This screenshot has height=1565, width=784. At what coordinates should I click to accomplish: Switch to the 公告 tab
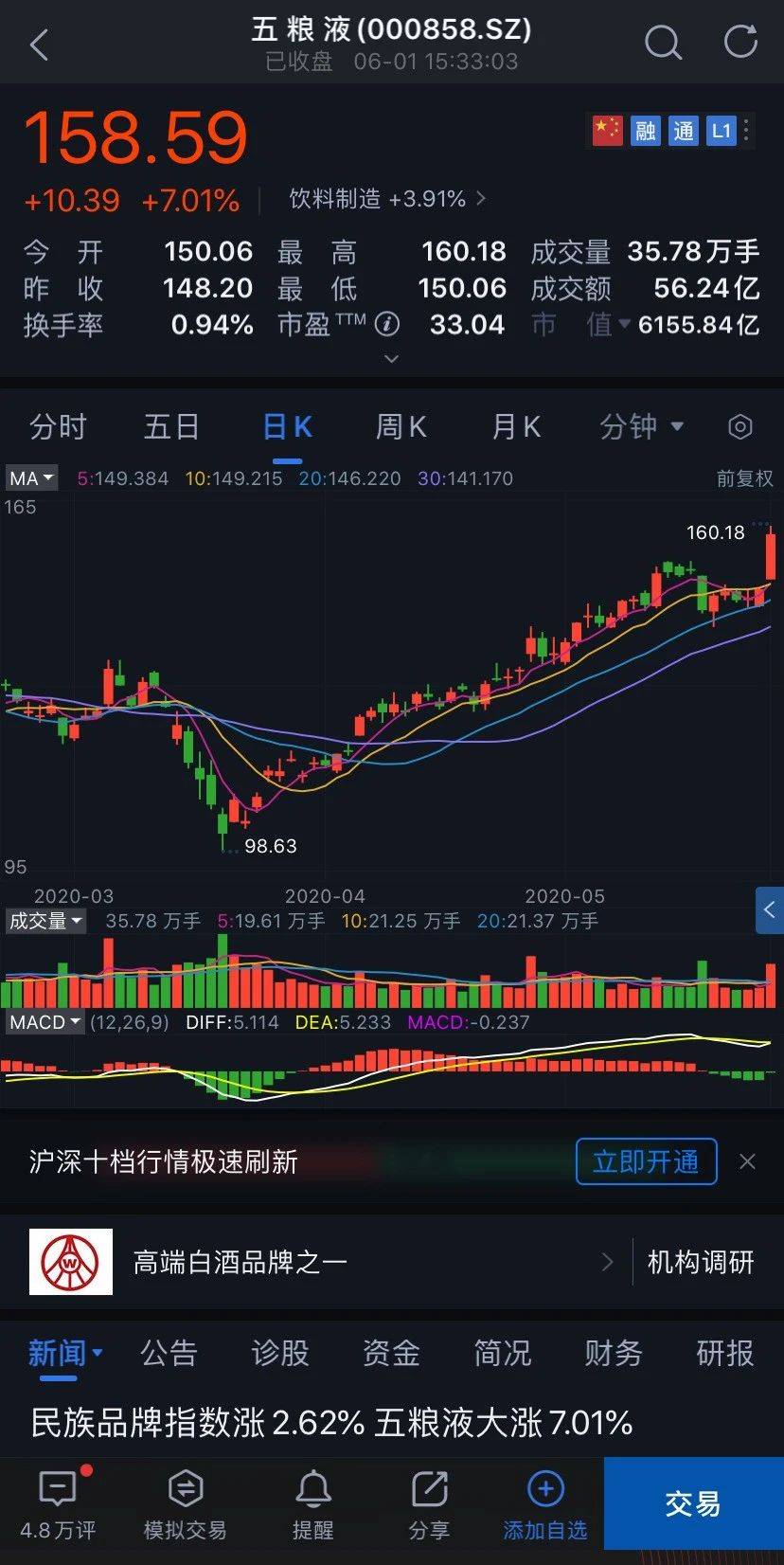click(169, 1353)
